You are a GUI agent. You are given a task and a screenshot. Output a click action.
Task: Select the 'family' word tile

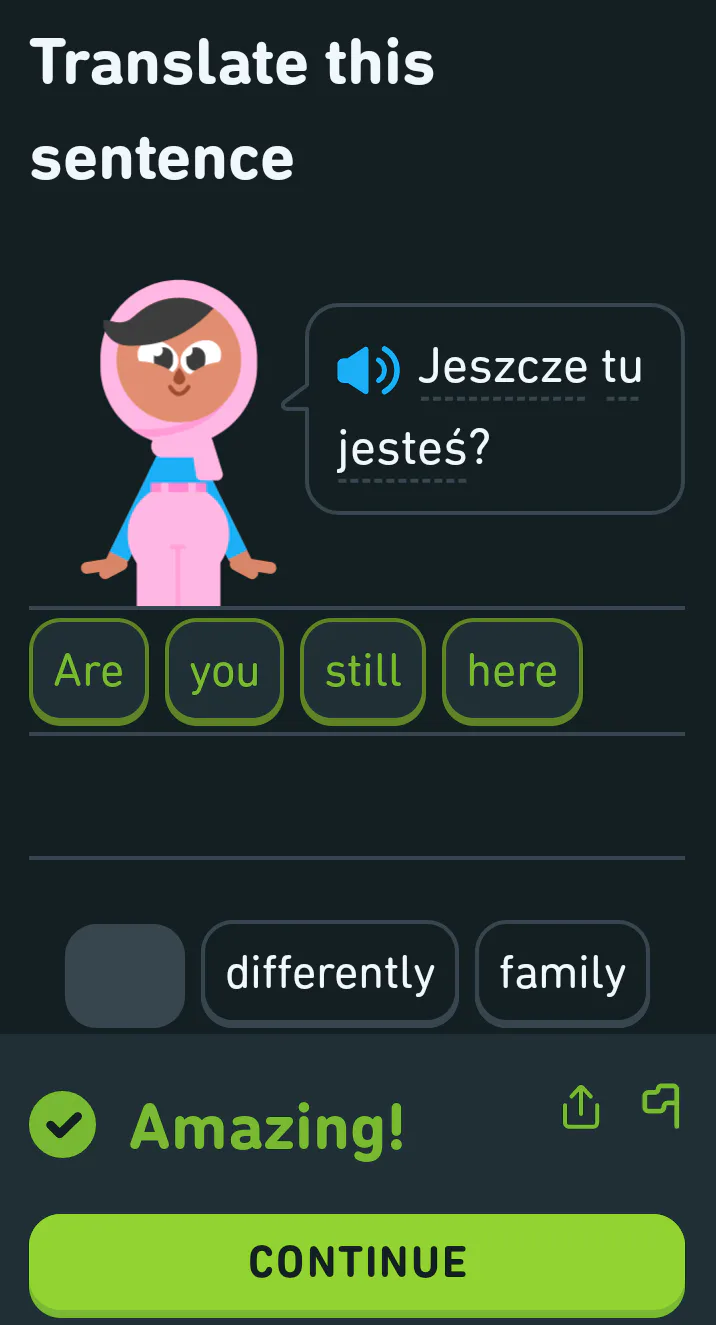pos(562,973)
